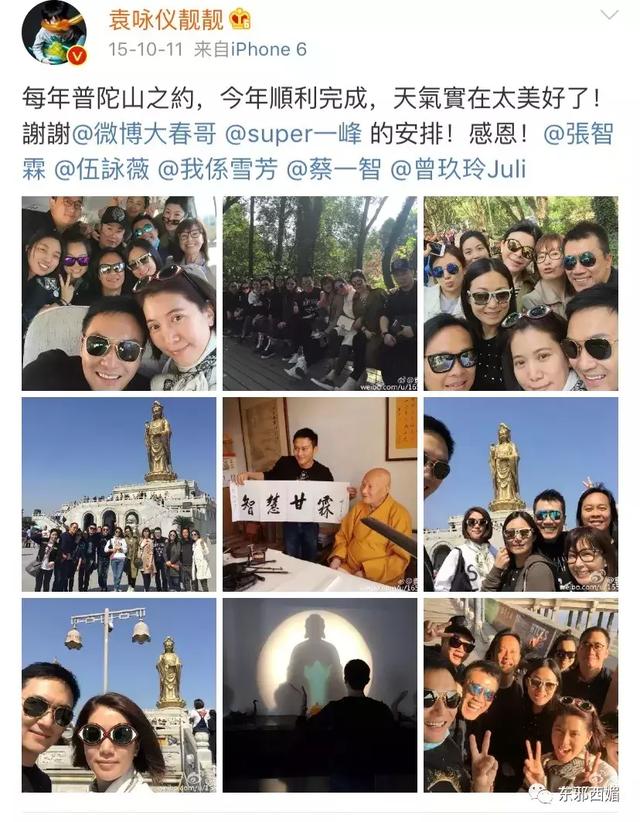Viewport: 640px width, 822px height.
Task: View photo of group seated under trees
Action: [319, 293]
